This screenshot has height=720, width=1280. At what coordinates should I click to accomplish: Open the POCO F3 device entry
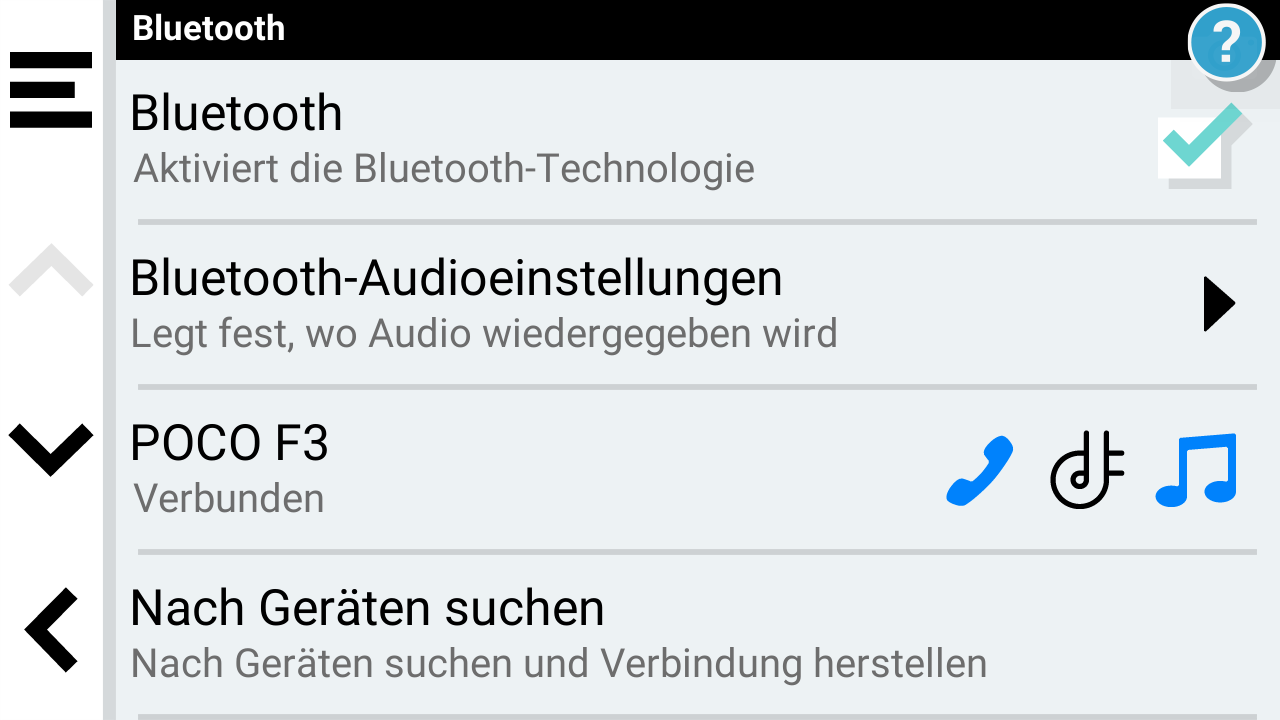[500, 468]
